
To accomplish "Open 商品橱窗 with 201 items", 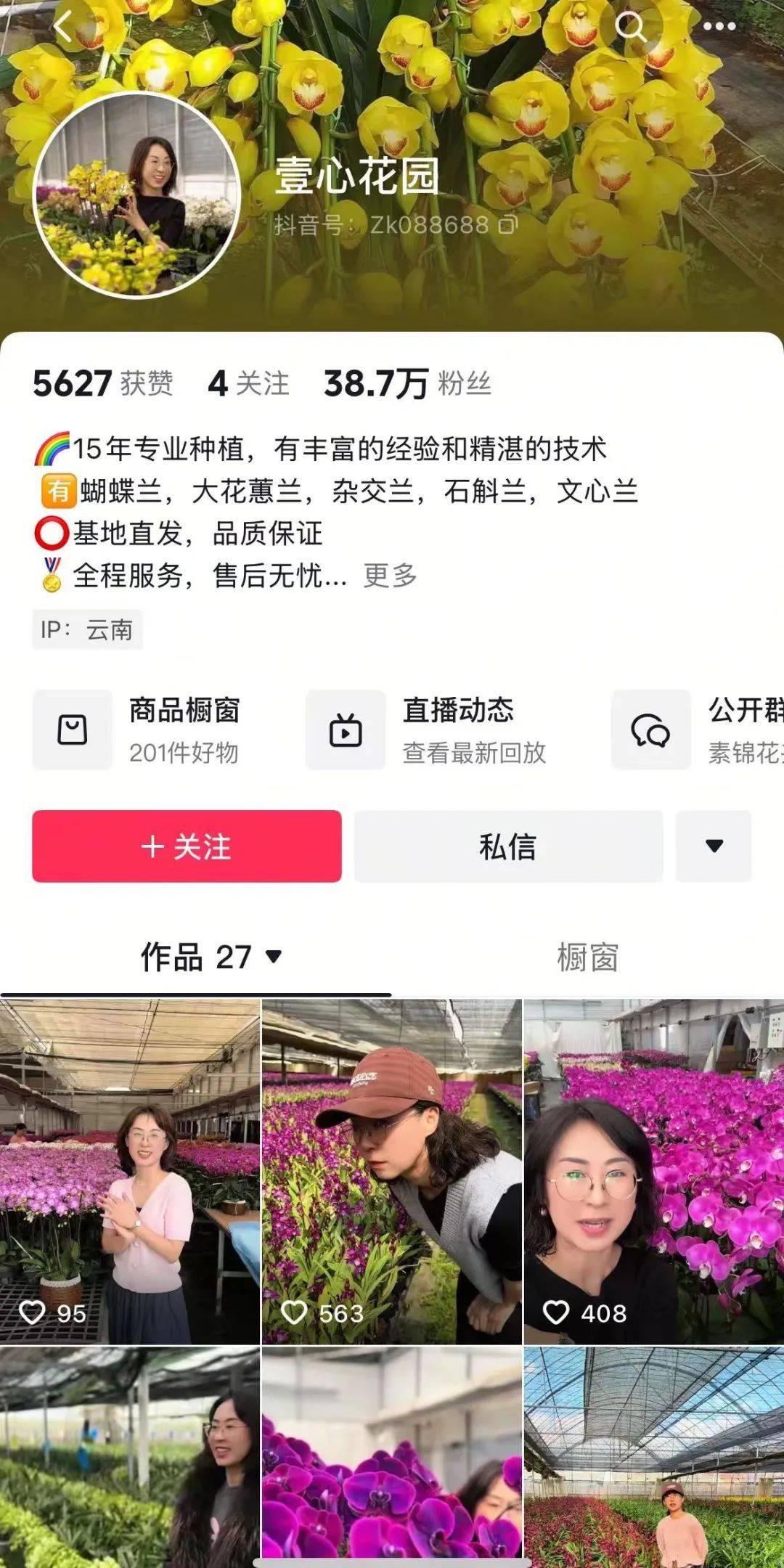I will click(138, 730).
